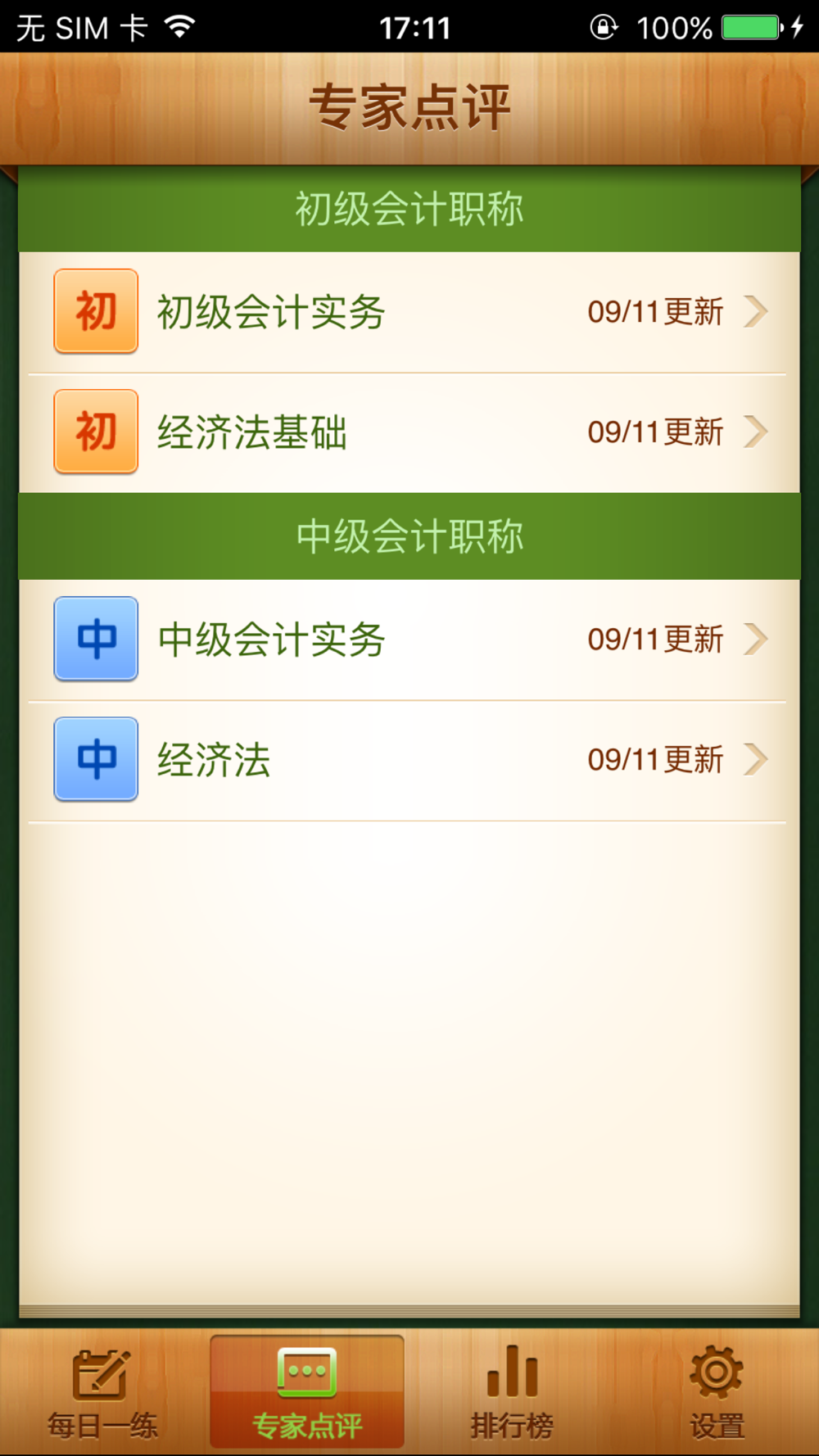Go to the 排行榜 tab
This screenshot has width=819, height=1456.
click(512, 1392)
